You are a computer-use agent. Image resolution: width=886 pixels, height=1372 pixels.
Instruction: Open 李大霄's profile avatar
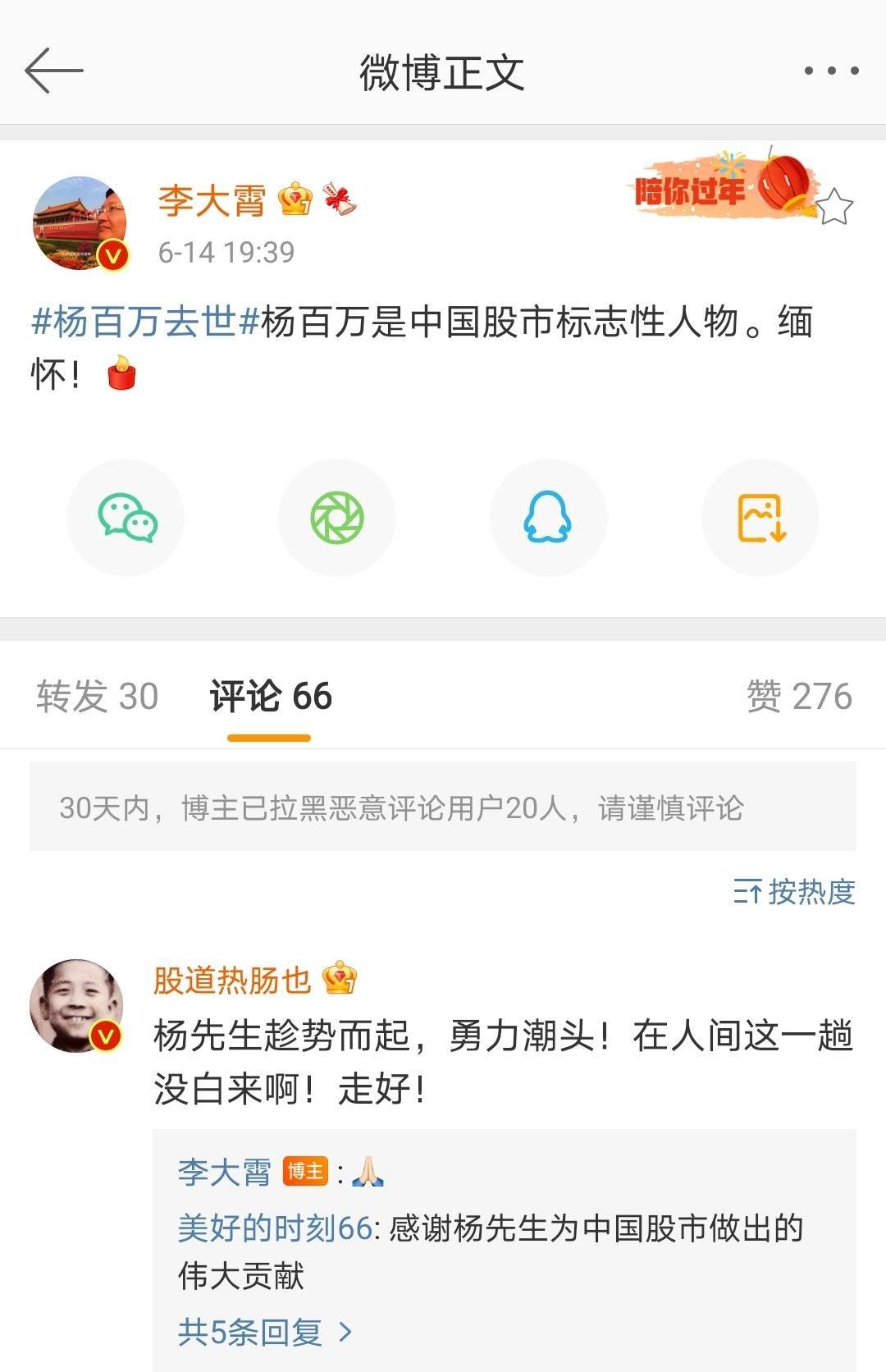[80, 223]
